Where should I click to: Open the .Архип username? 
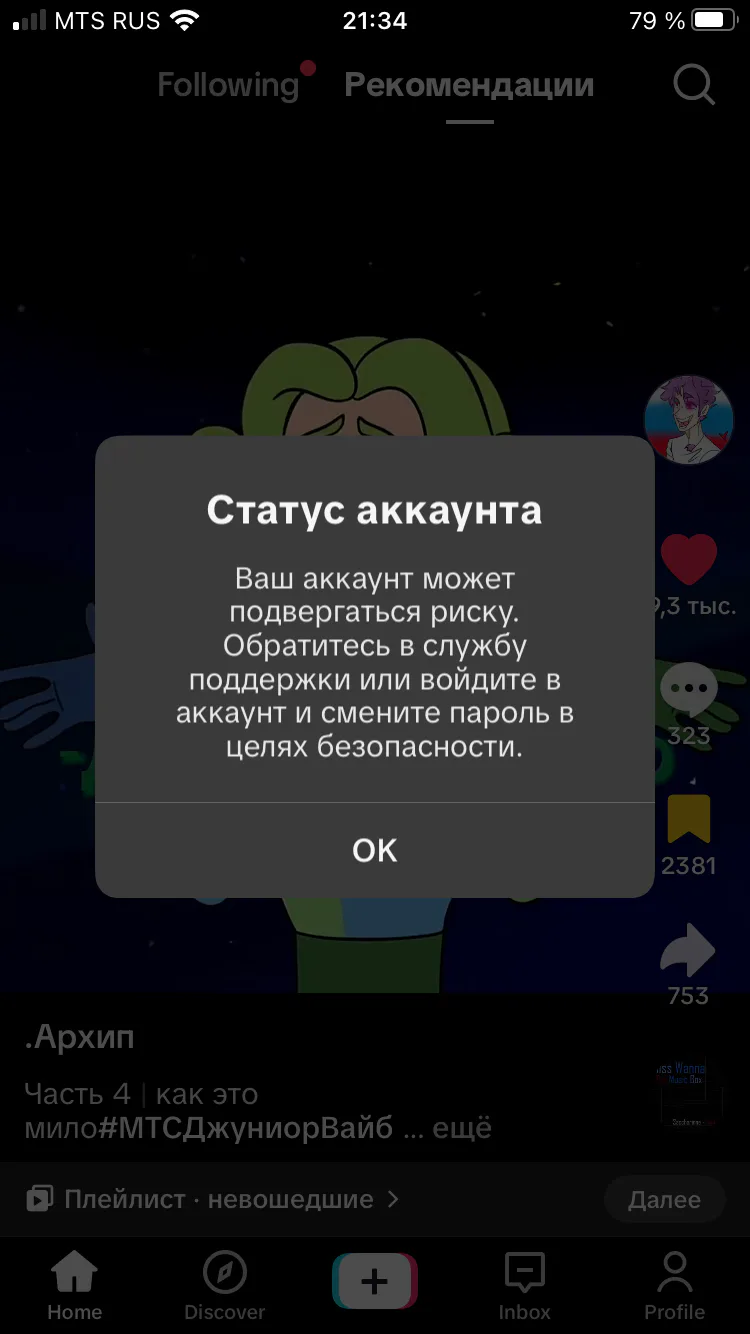pos(79,1038)
